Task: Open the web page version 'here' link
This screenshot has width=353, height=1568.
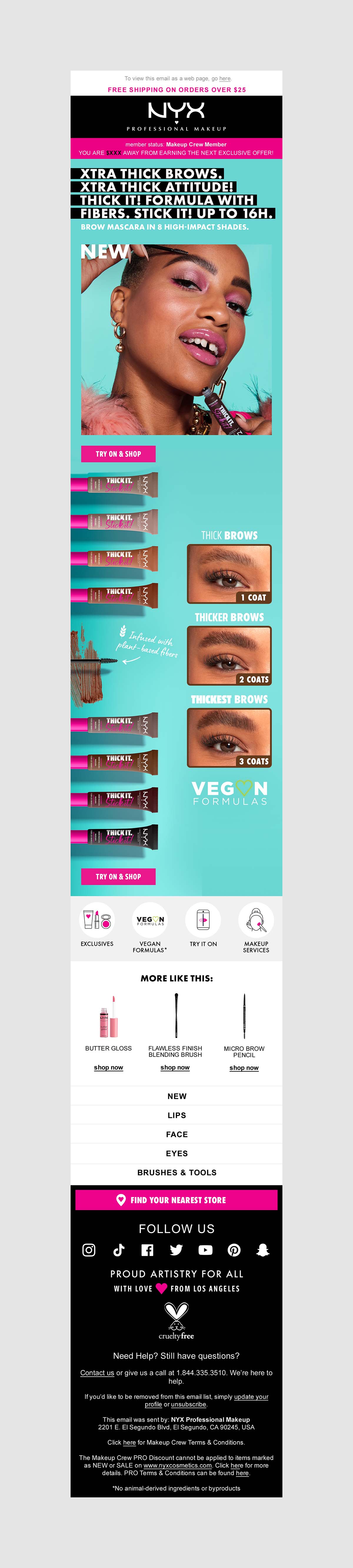Action: click(x=224, y=79)
